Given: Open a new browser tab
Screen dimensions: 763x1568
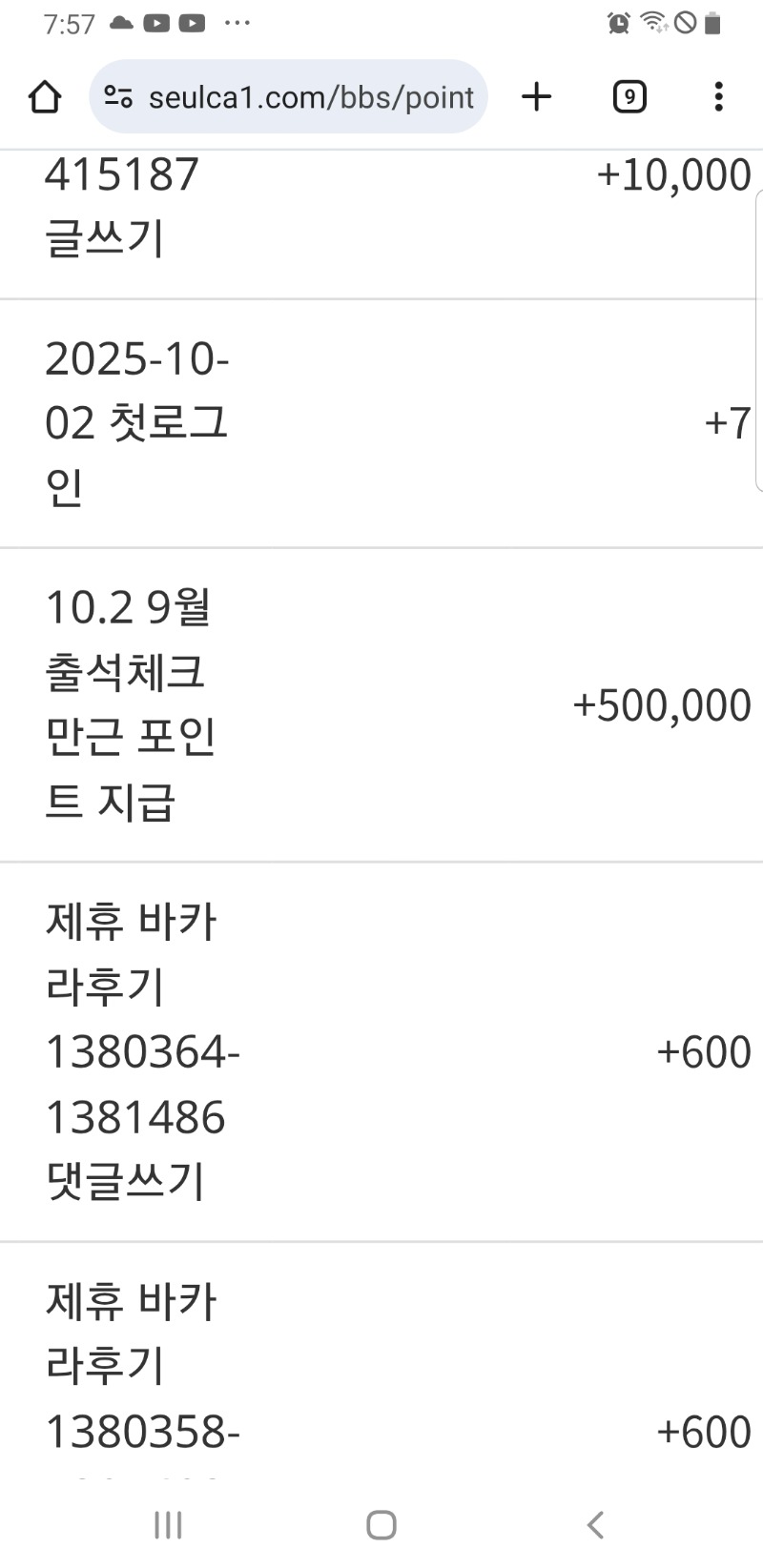Looking at the screenshot, I should [x=537, y=96].
